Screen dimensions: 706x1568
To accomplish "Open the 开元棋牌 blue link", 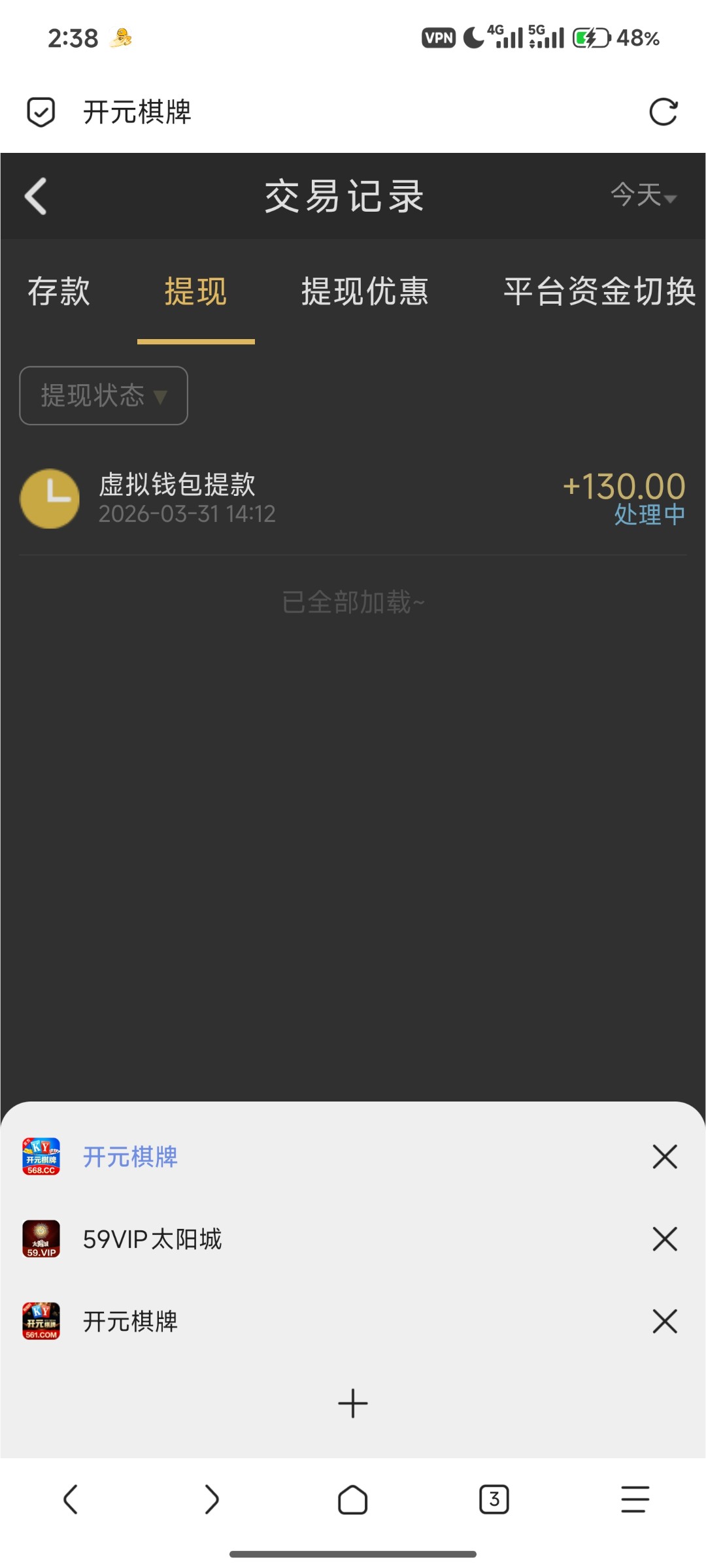I will (131, 1156).
